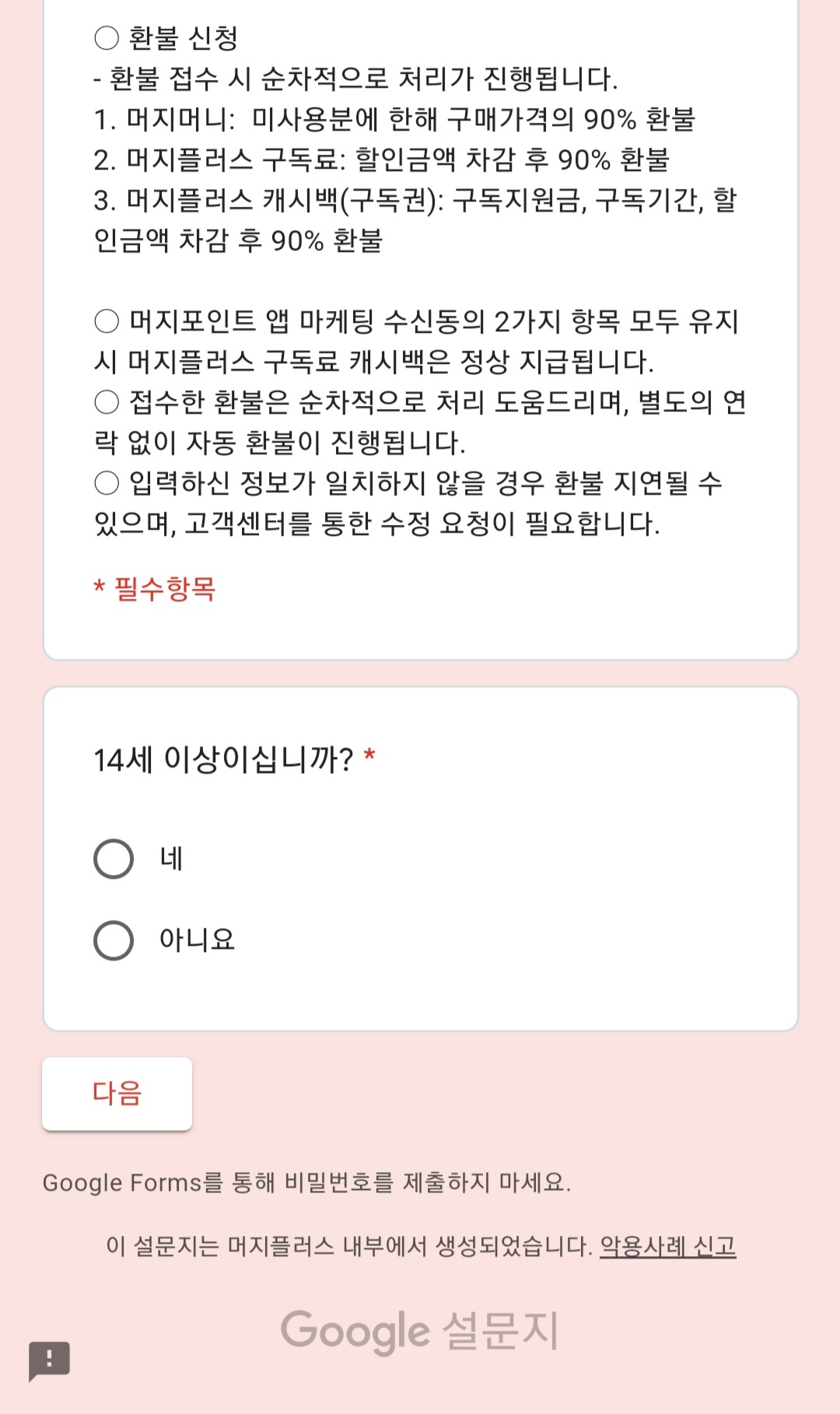Open the feedback report icon
The image size is (840, 1414).
point(49,1361)
